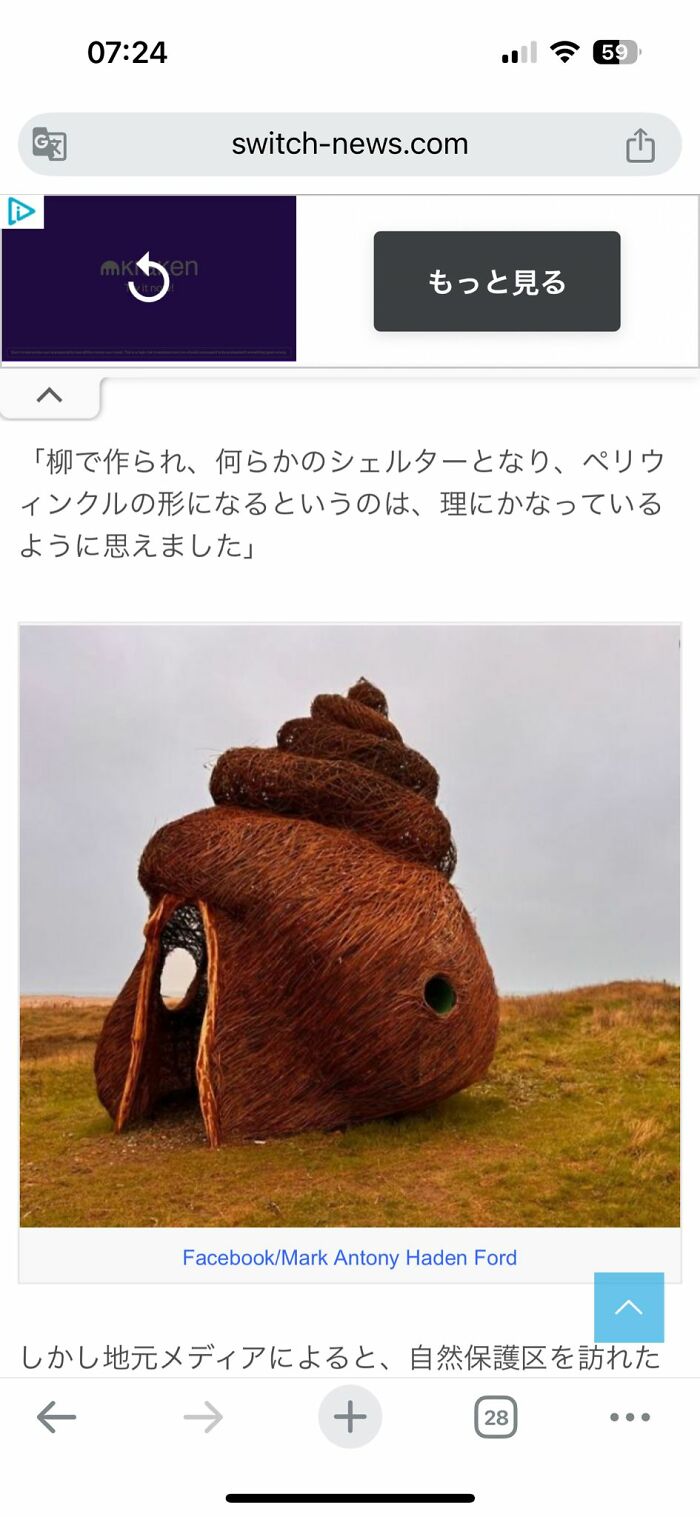Open the Facebook/Mark Antony Haden Ford link
Image resolution: width=700 pixels, height=1517 pixels.
[349, 1258]
